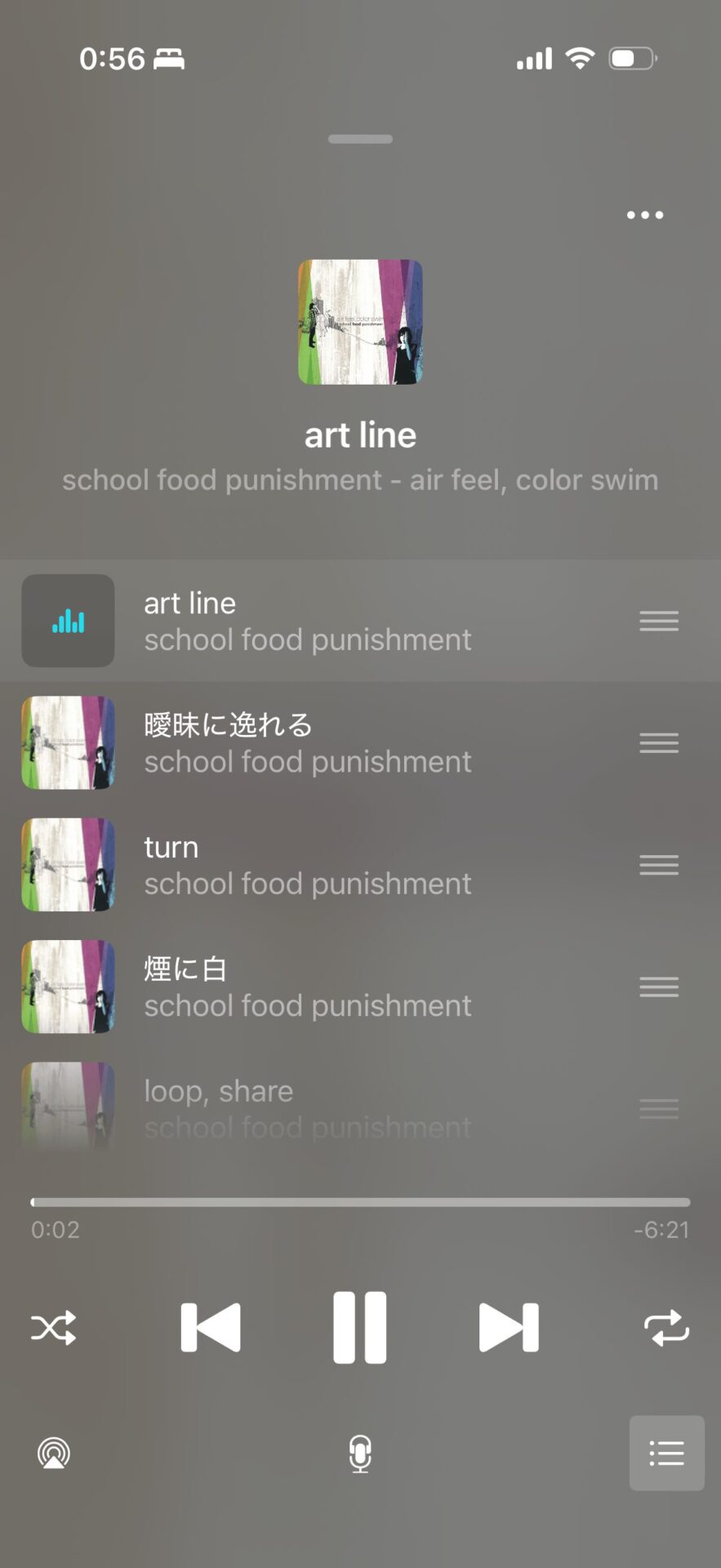This screenshot has height=1568, width=721.
Task: Pause the current song
Action: click(x=359, y=1327)
